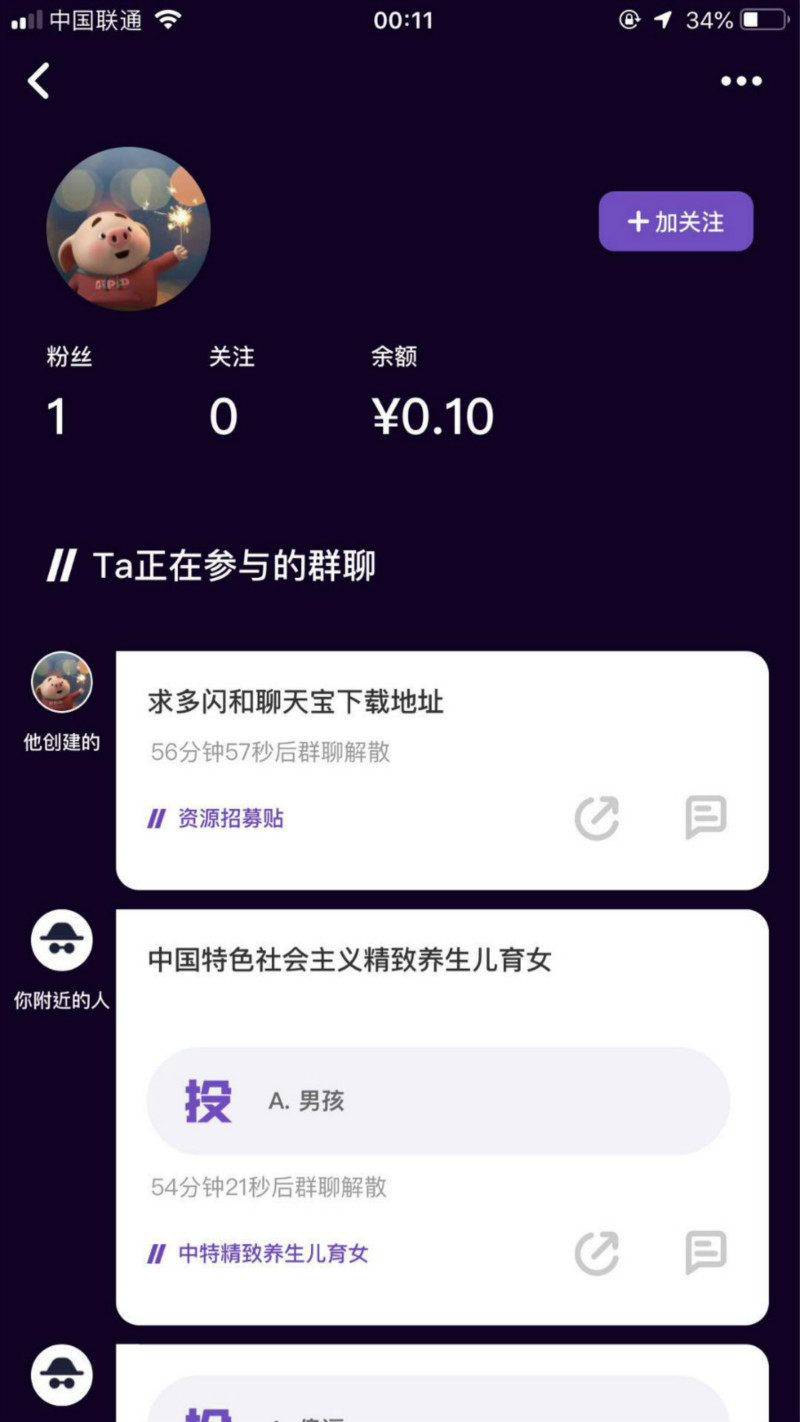This screenshot has width=800, height=1422.
Task: Open the three-dot overflow menu
Action: [x=741, y=81]
